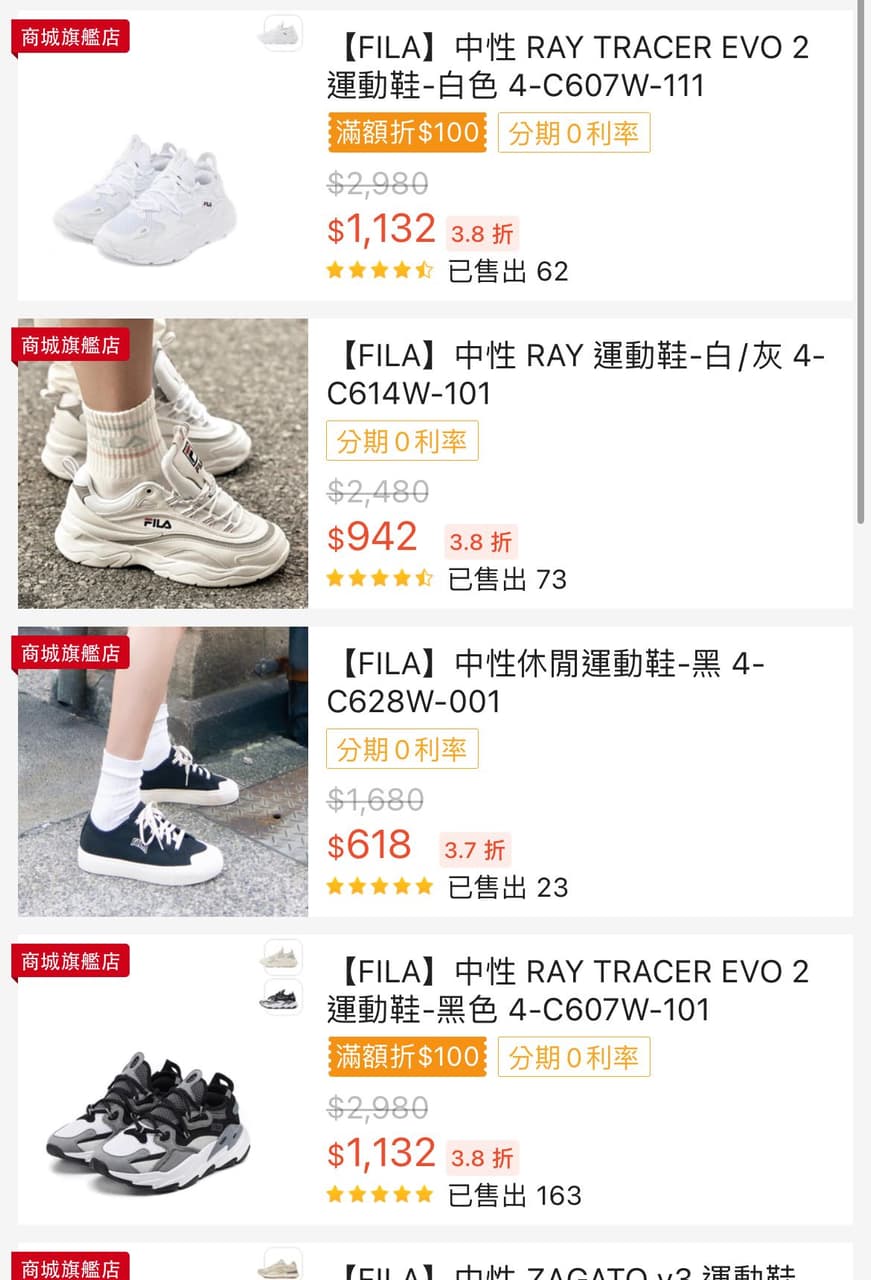Click the 商城旗艦店 badge on the RAY 白/灰 listing

pyautogui.click(x=70, y=345)
